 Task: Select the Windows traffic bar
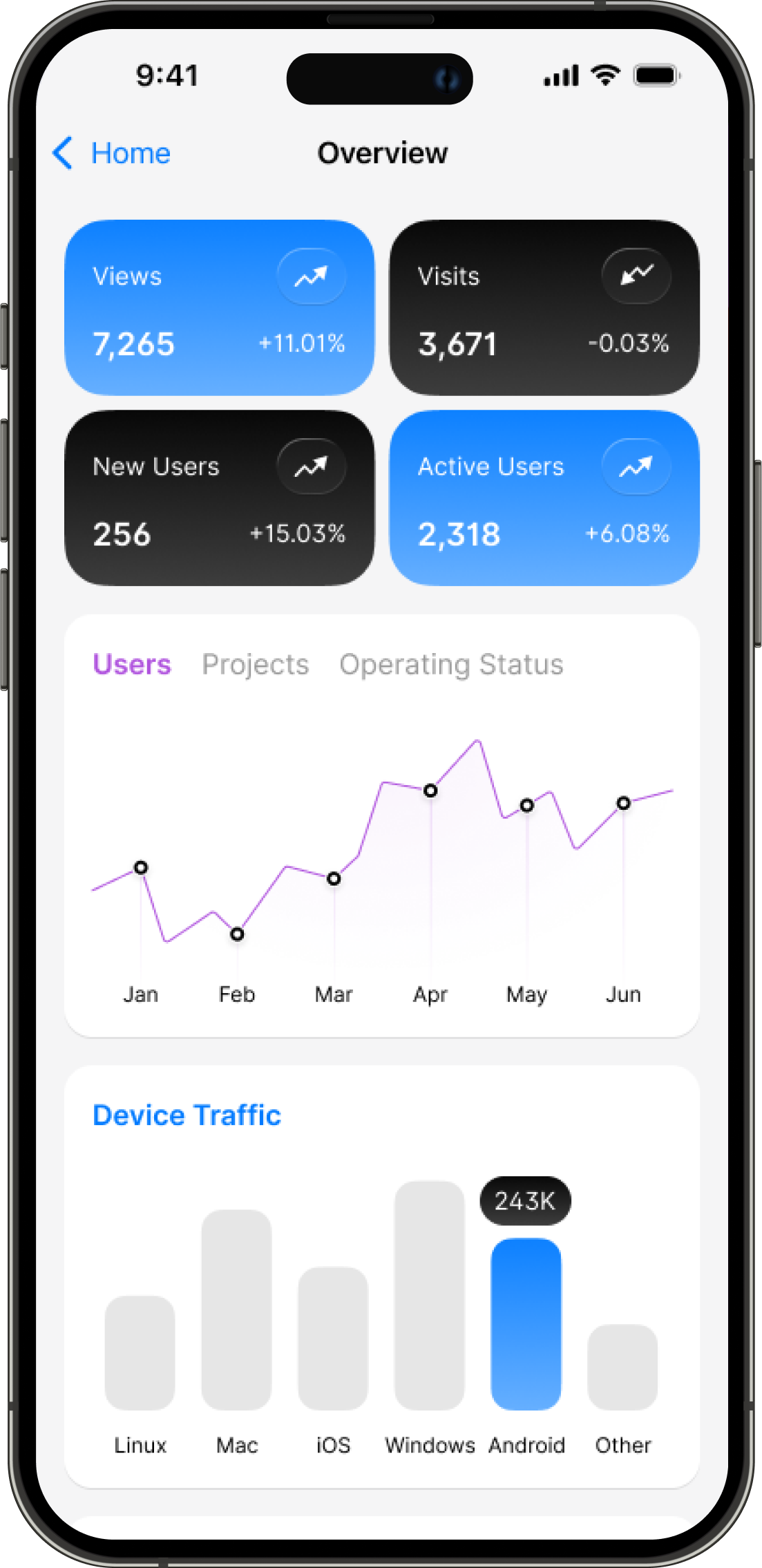point(429,1296)
